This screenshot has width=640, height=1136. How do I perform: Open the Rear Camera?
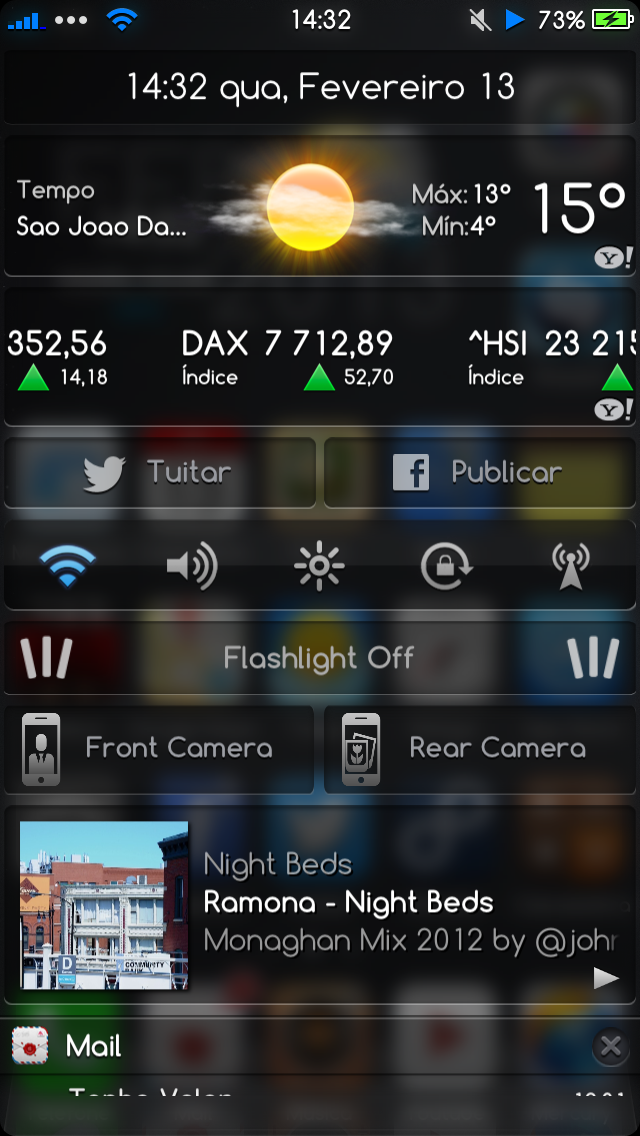click(x=480, y=748)
